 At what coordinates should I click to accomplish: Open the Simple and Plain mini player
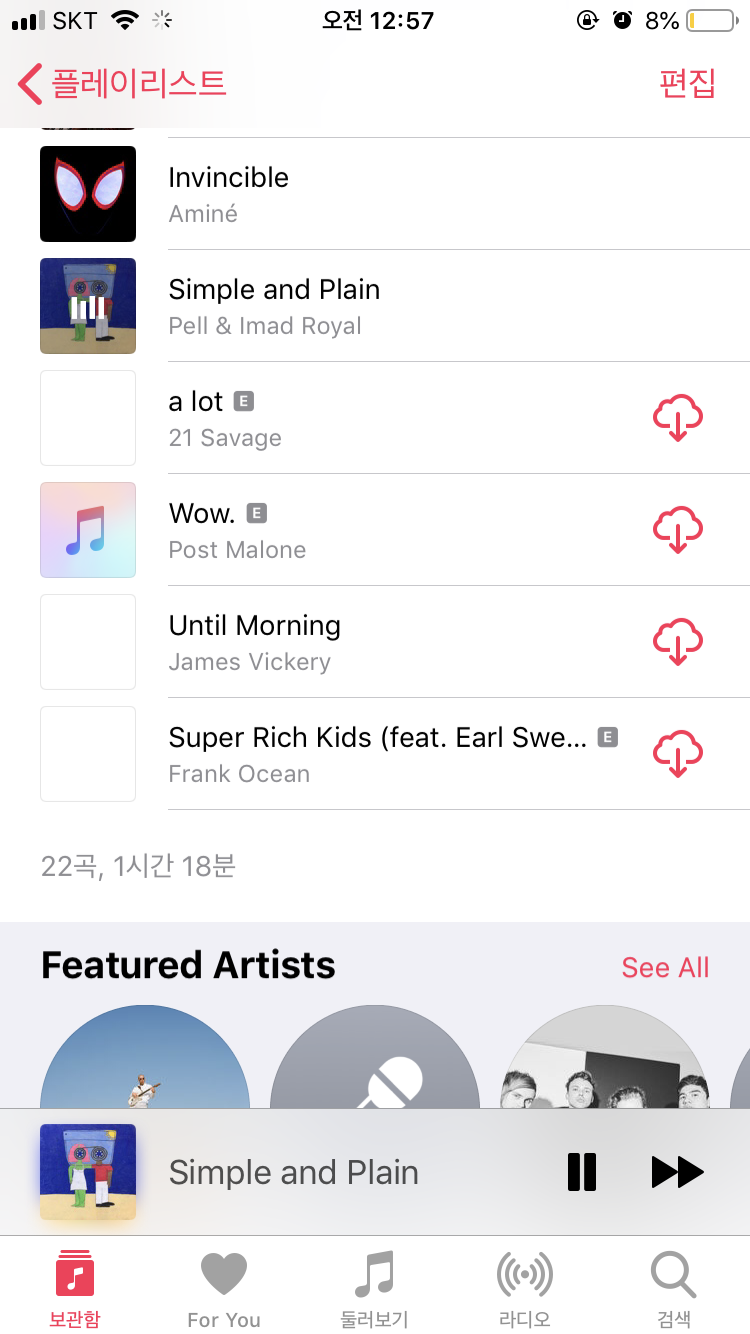coord(292,1172)
